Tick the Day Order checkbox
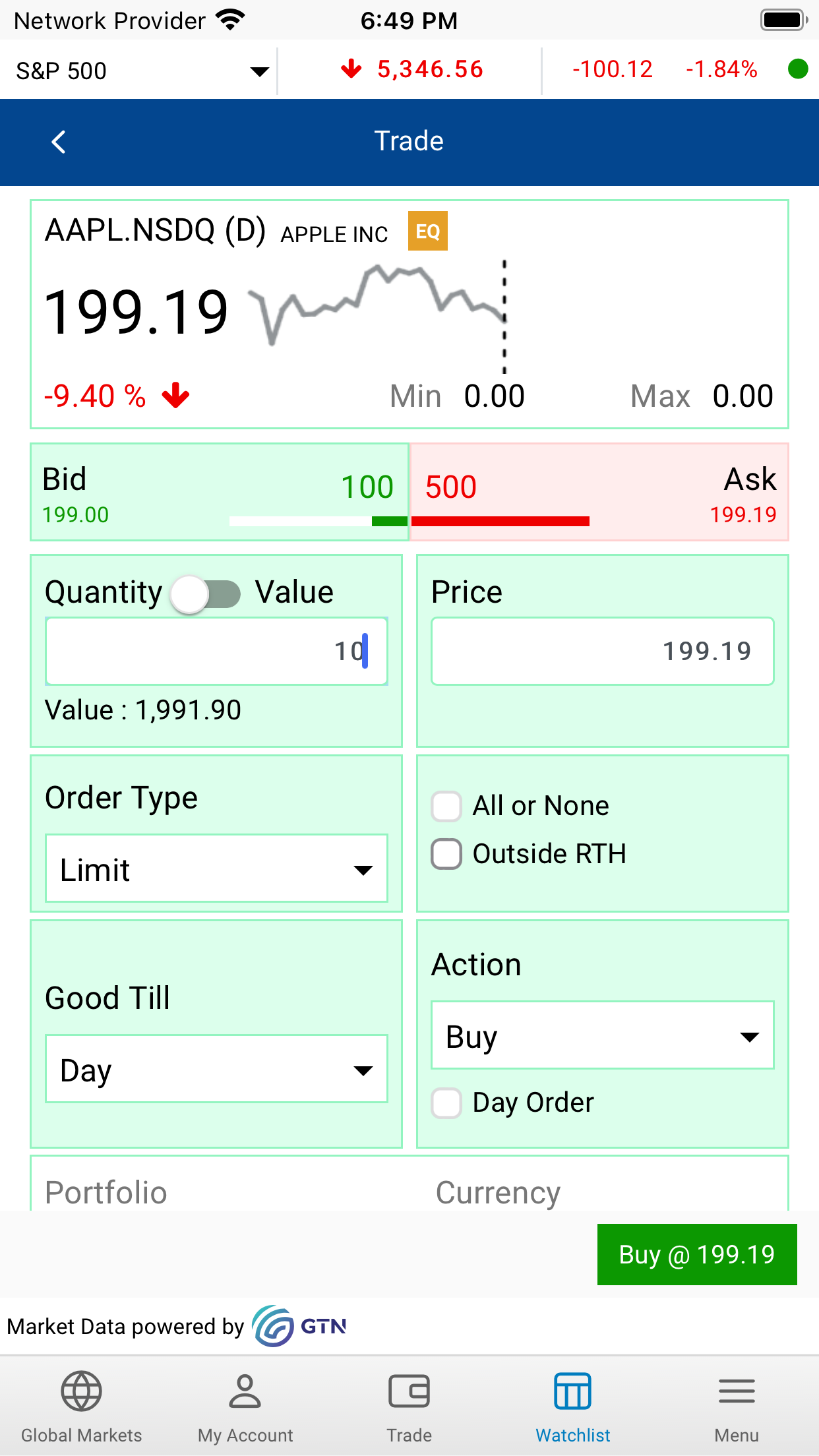The height and width of the screenshot is (1456, 819). [x=446, y=1103]
